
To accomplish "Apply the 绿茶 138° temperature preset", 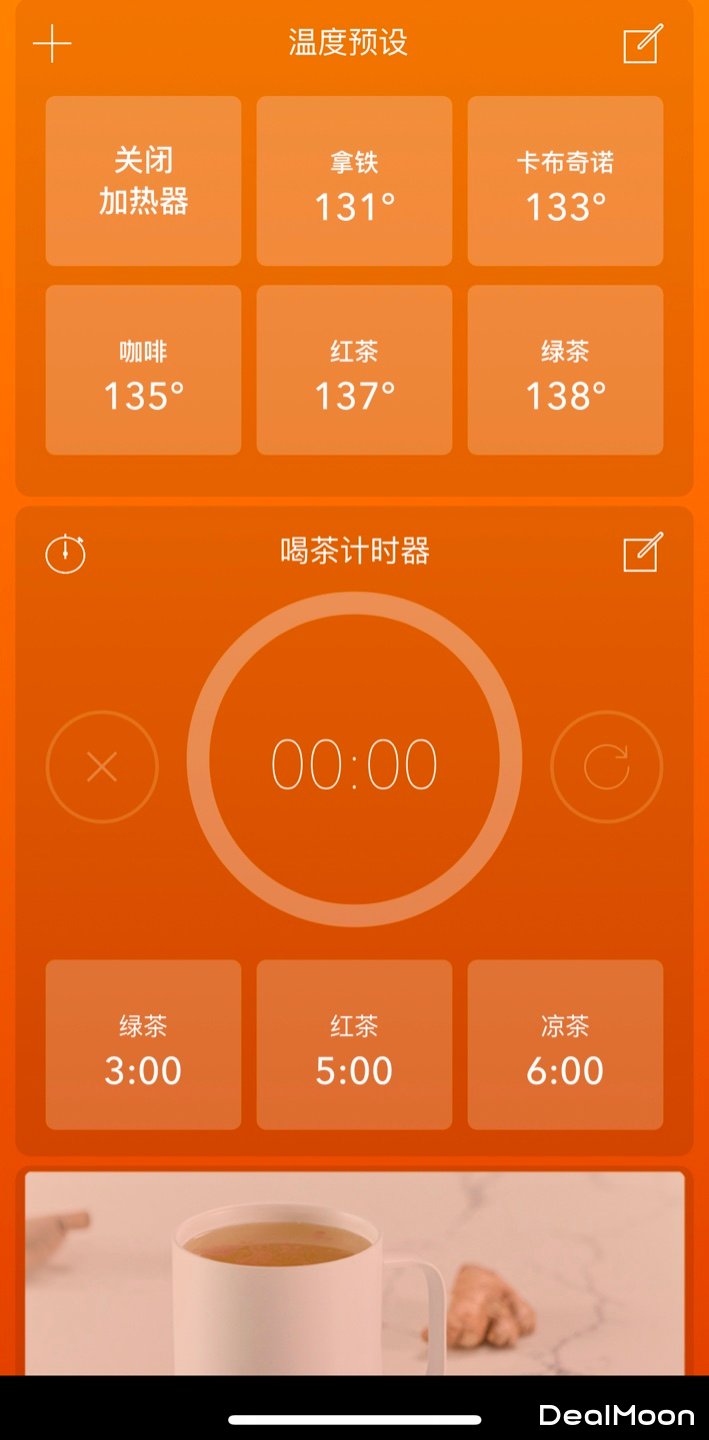I will point(565,370).
